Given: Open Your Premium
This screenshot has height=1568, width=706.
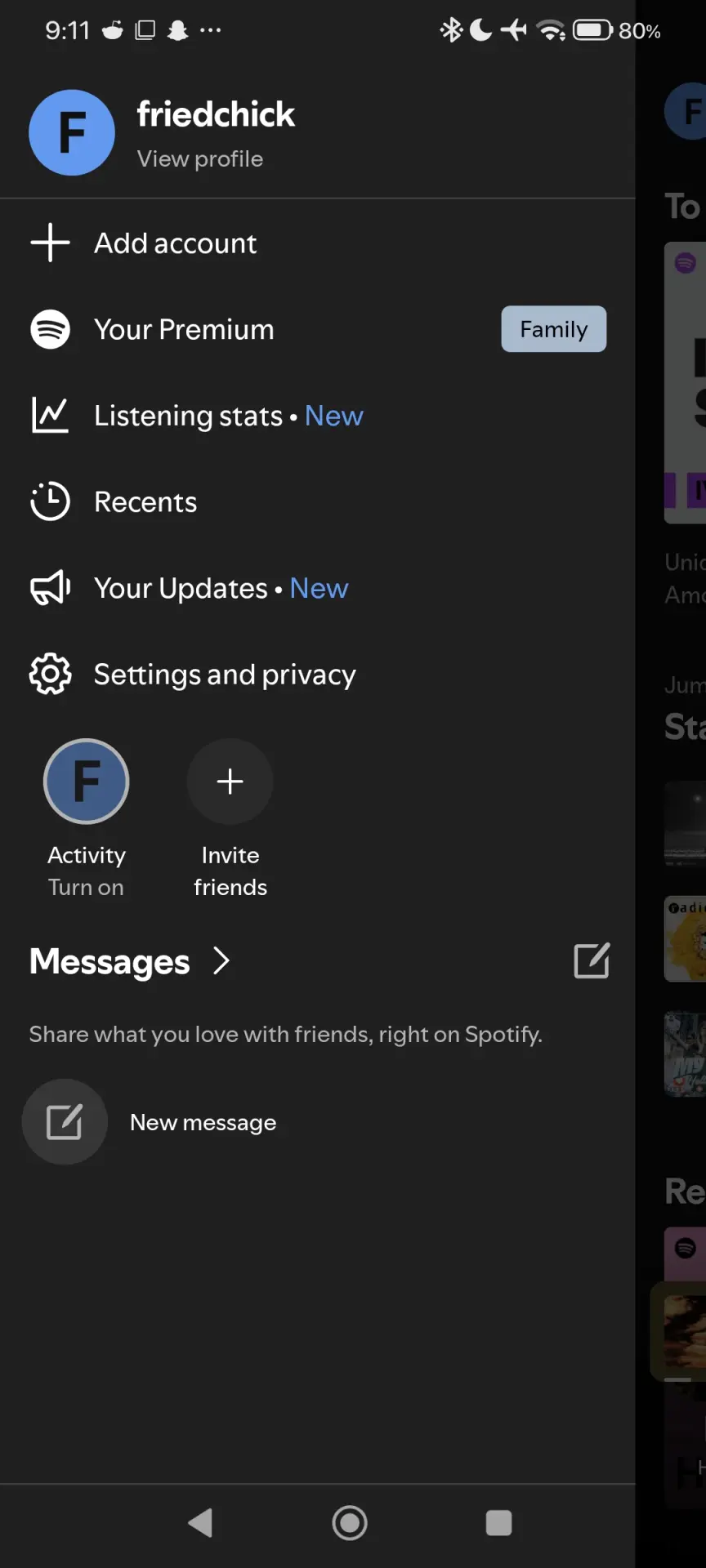Looking at the screenshot, I should [317, 329].
